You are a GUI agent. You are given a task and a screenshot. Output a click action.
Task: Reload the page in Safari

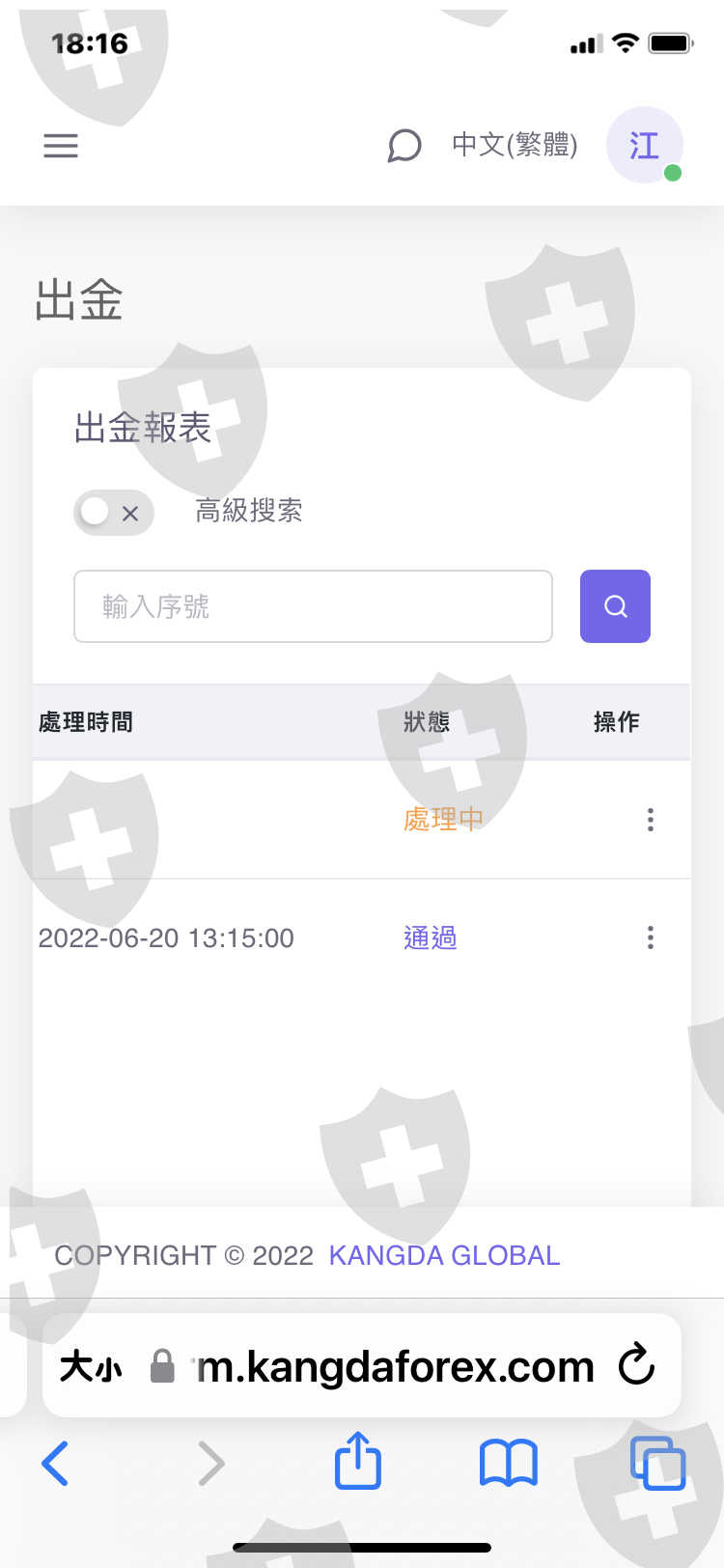(x=636, y=1365)
